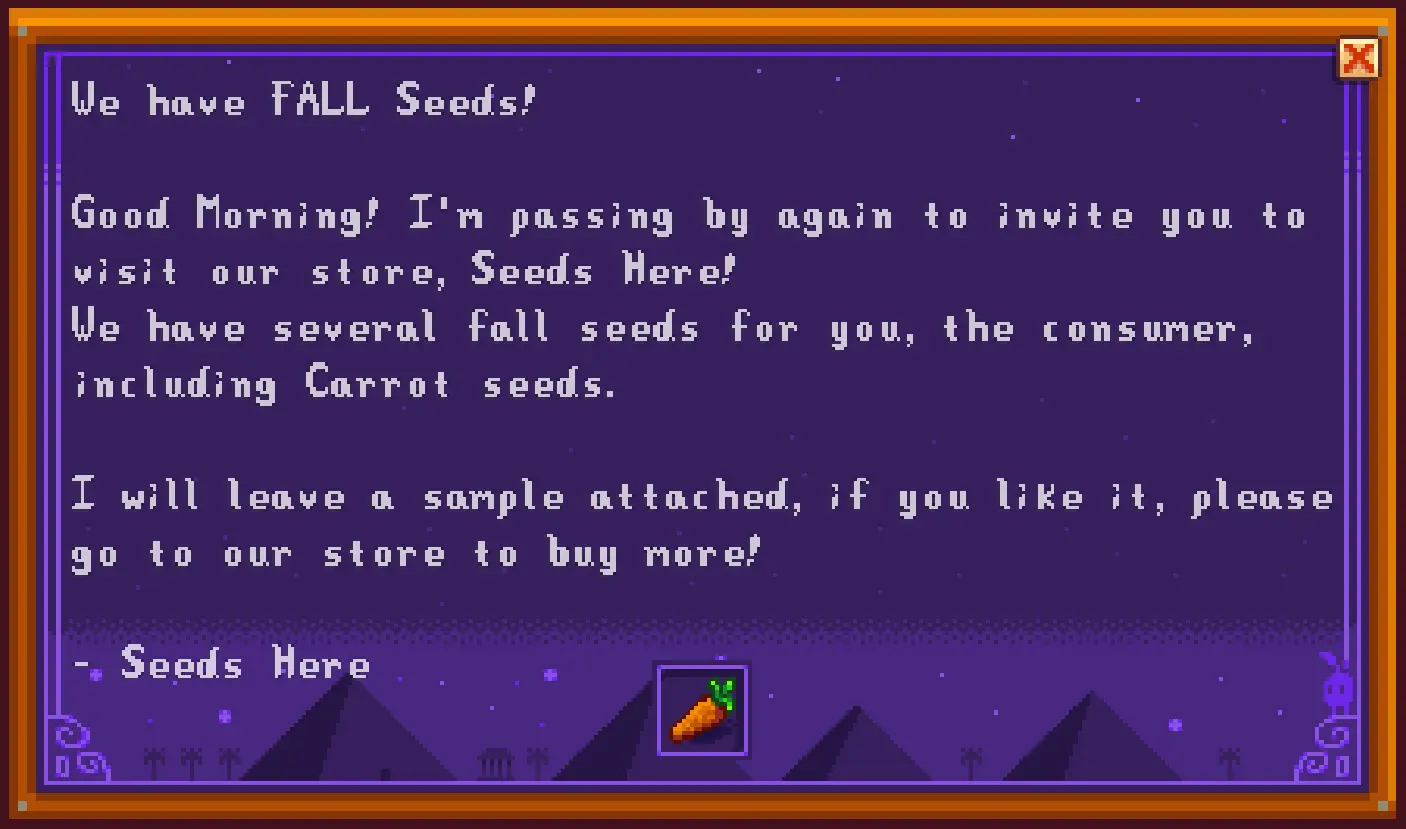Collect the attached carrot sample

click(x=702, y=711)
